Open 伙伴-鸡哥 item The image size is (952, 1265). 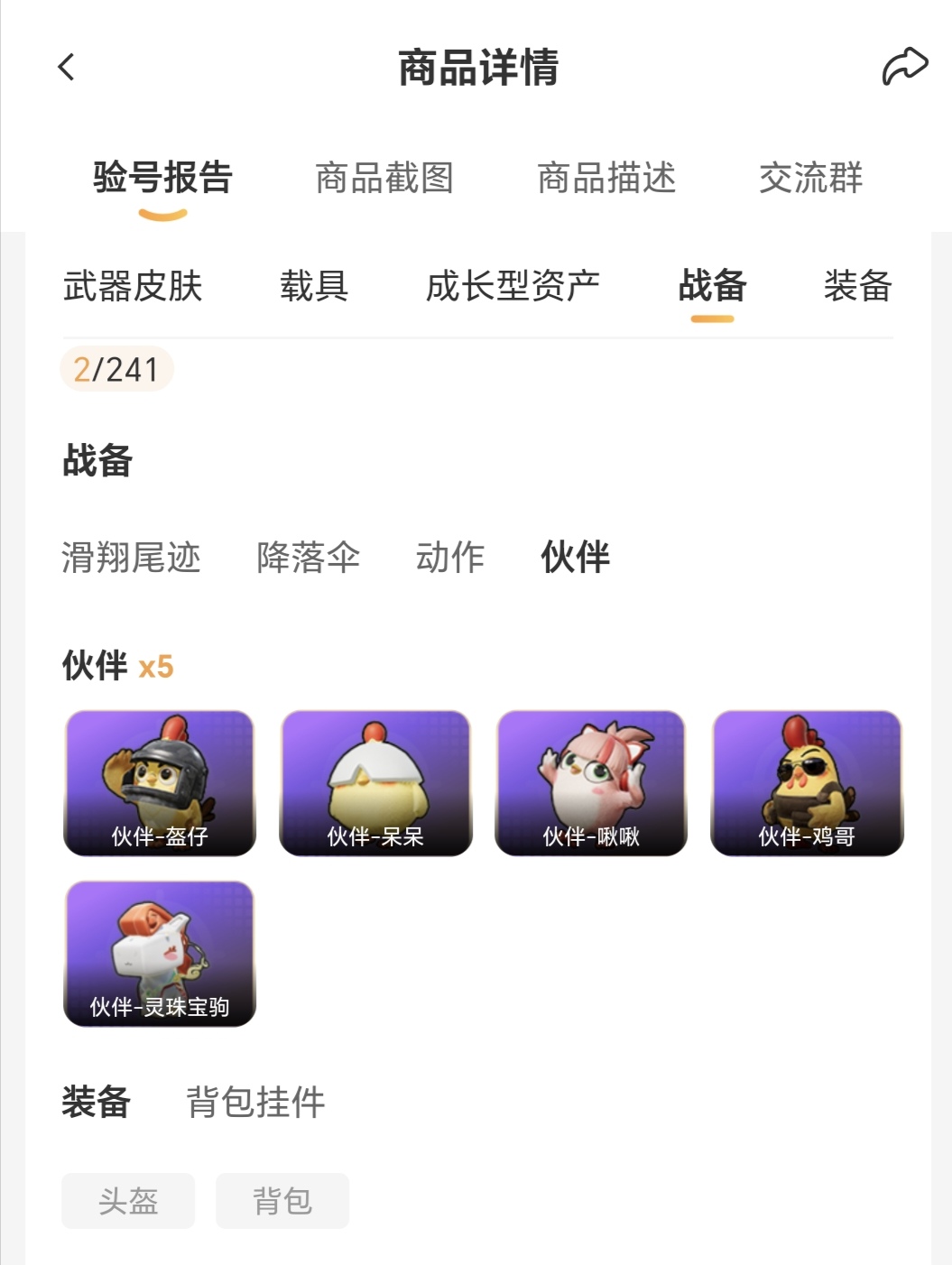[807, 782]
